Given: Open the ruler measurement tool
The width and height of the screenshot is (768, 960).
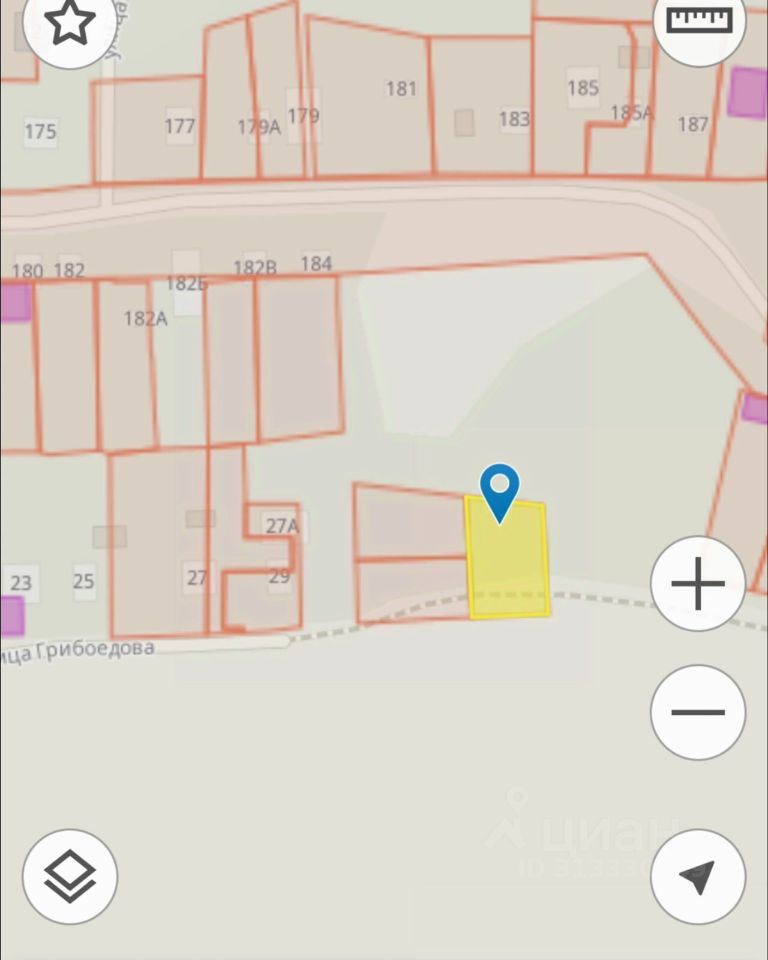Looking at the screenshot, I should coord(699,22).
